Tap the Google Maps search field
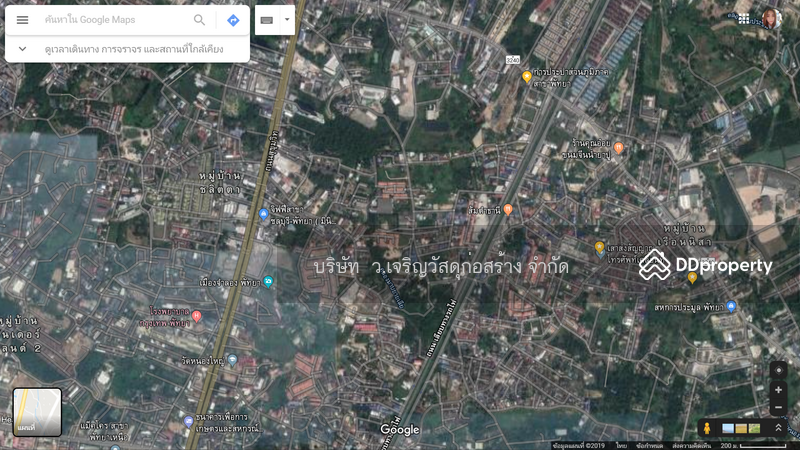 [x=110, y=20]
